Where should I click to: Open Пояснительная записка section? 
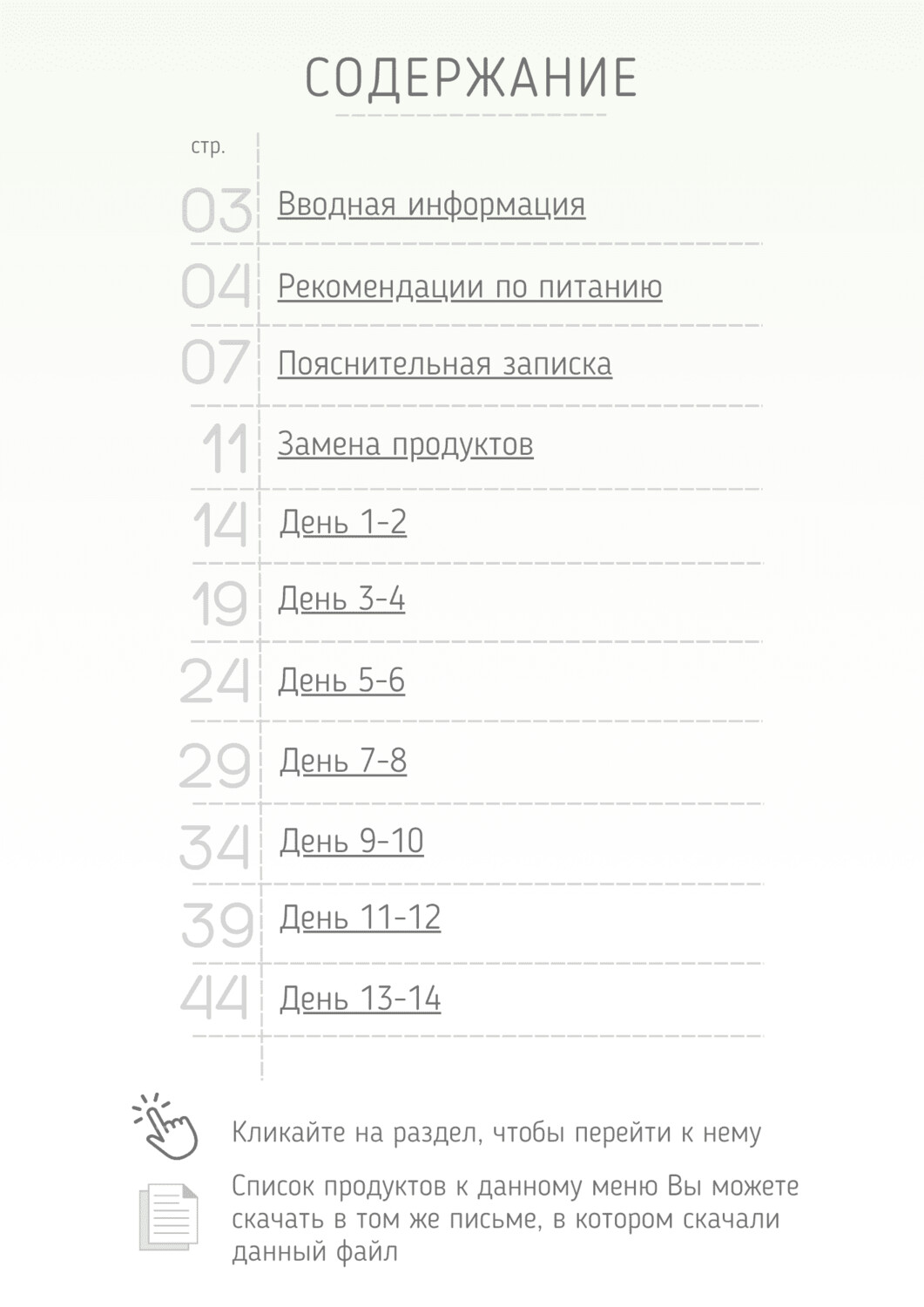(x=444, y=363)
